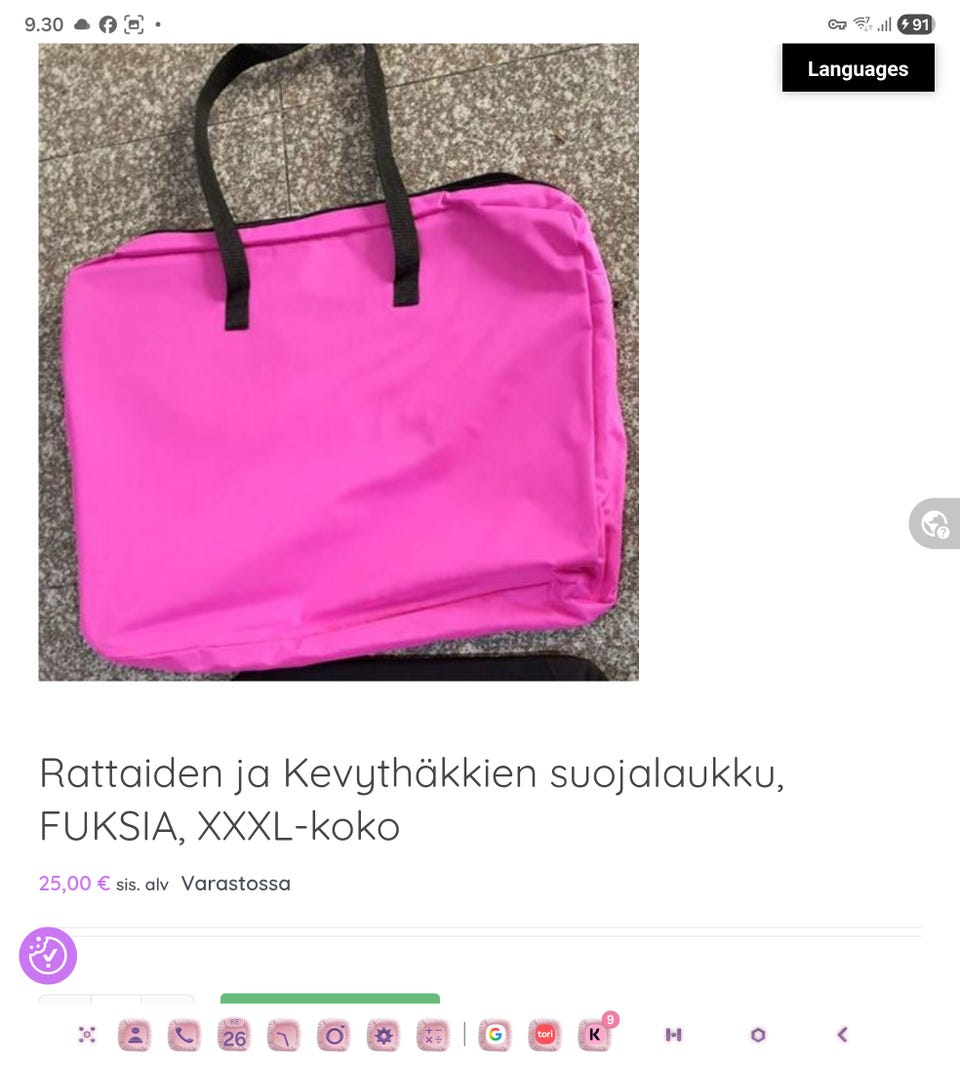Open the Google search app

(x=494, y=1035)
